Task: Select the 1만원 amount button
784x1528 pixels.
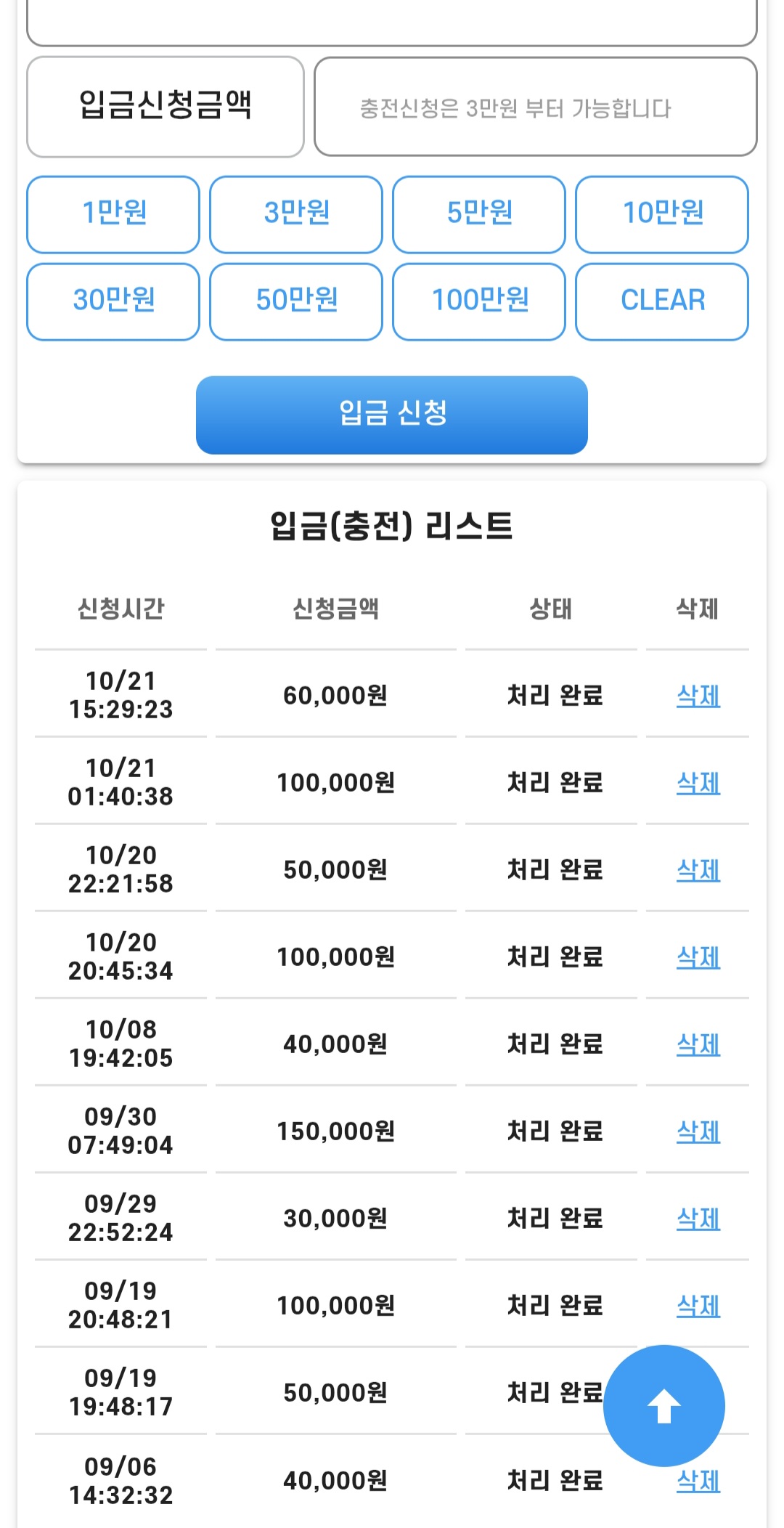Action: click(113, 214)
